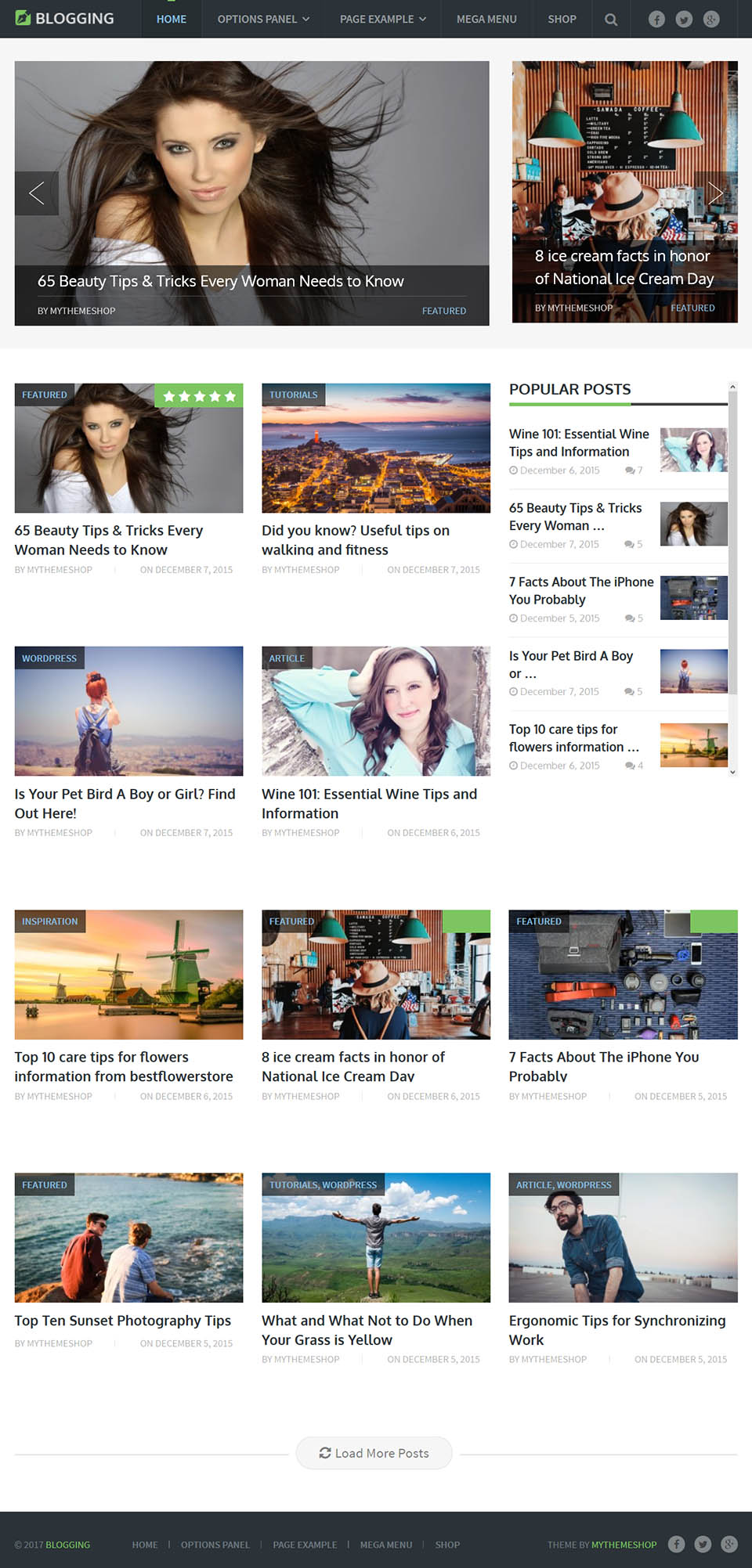Open the walking and fitness tips post
The width and height of the screenshot is (752, 1568).
356,540
